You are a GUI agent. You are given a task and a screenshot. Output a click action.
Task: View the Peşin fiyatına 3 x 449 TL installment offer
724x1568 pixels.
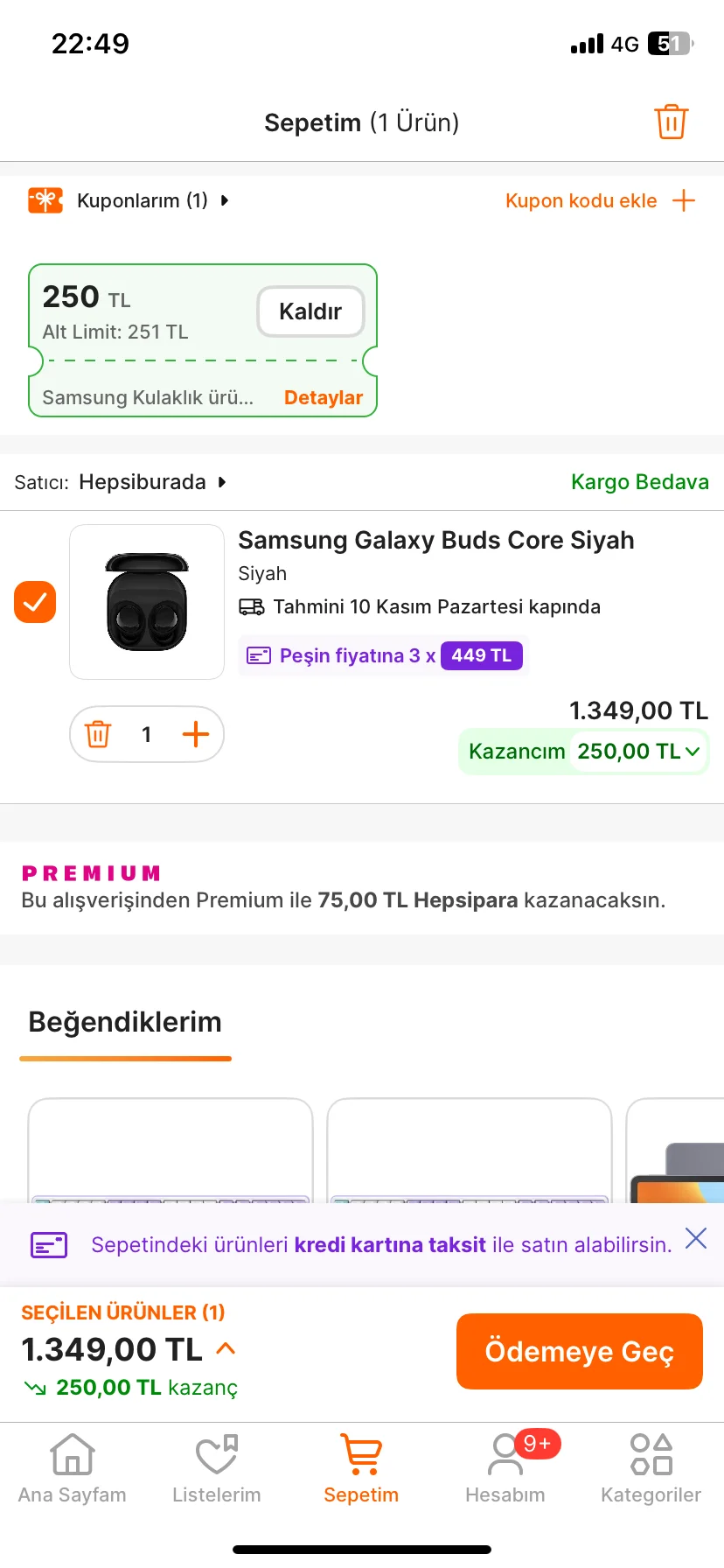(384, 655)
